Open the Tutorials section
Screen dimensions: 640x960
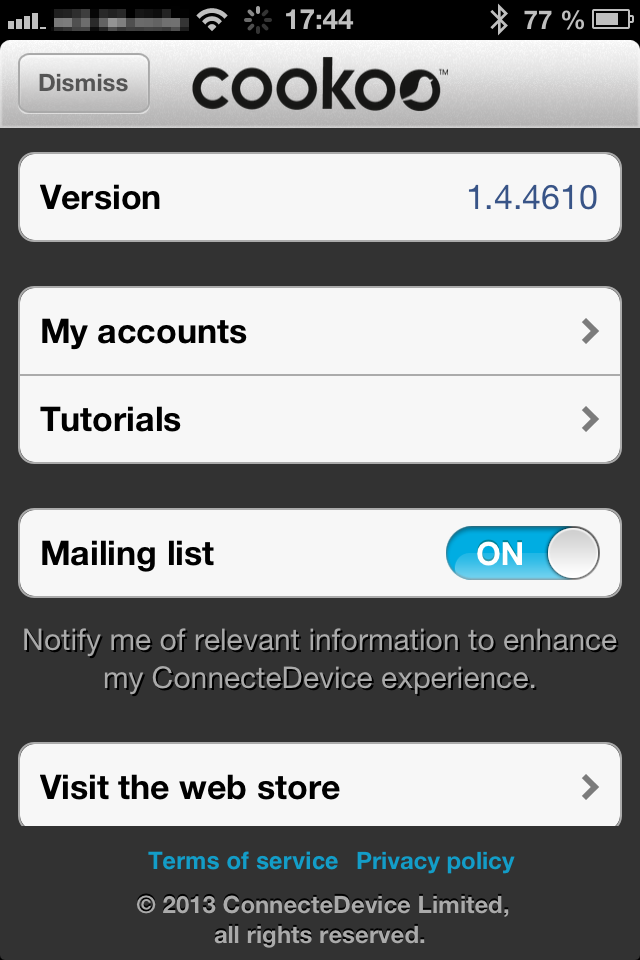pyautogui.click(x=320, y=419)
